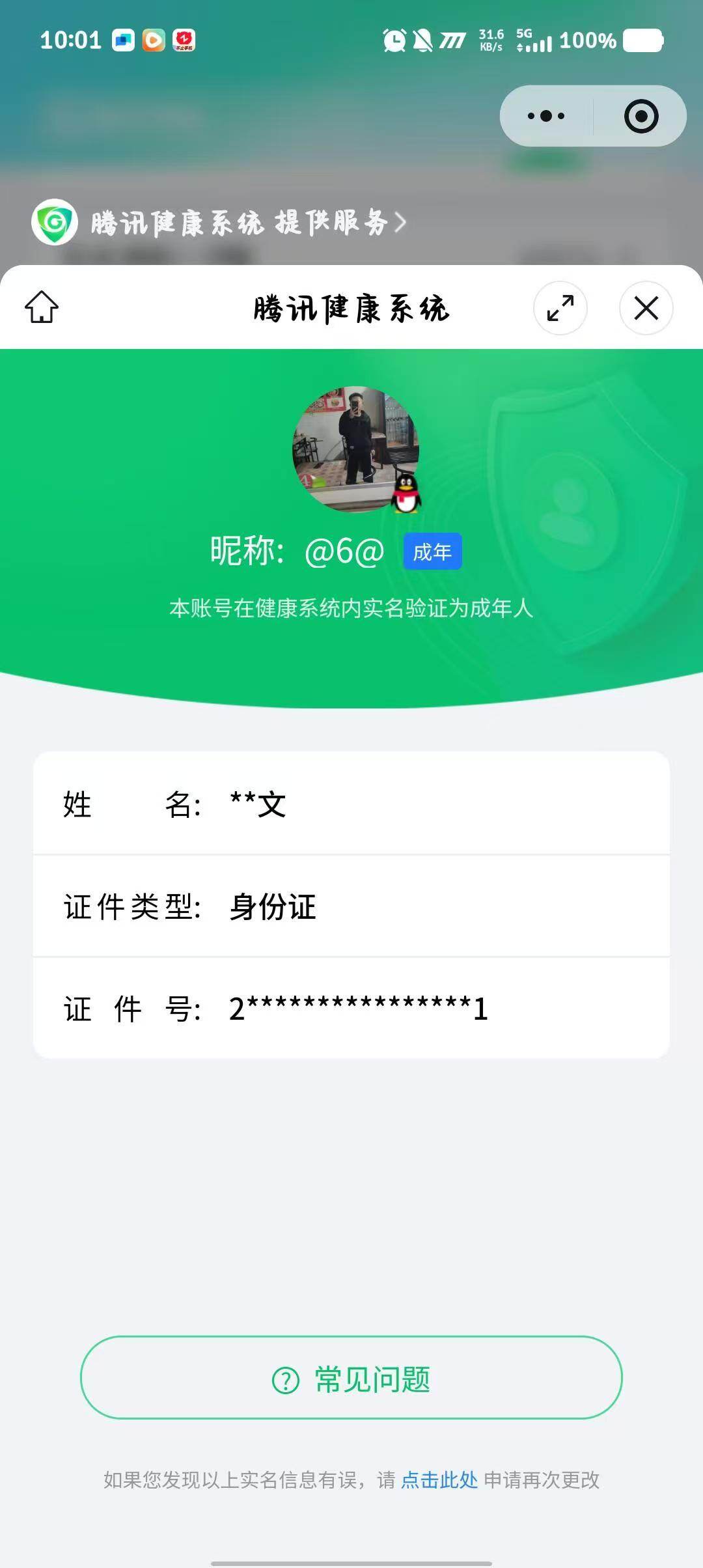The width and height of the screenshot is (703, 1568).
Task: Tap the muted notifications bell icon
Action: click(424, 40)
